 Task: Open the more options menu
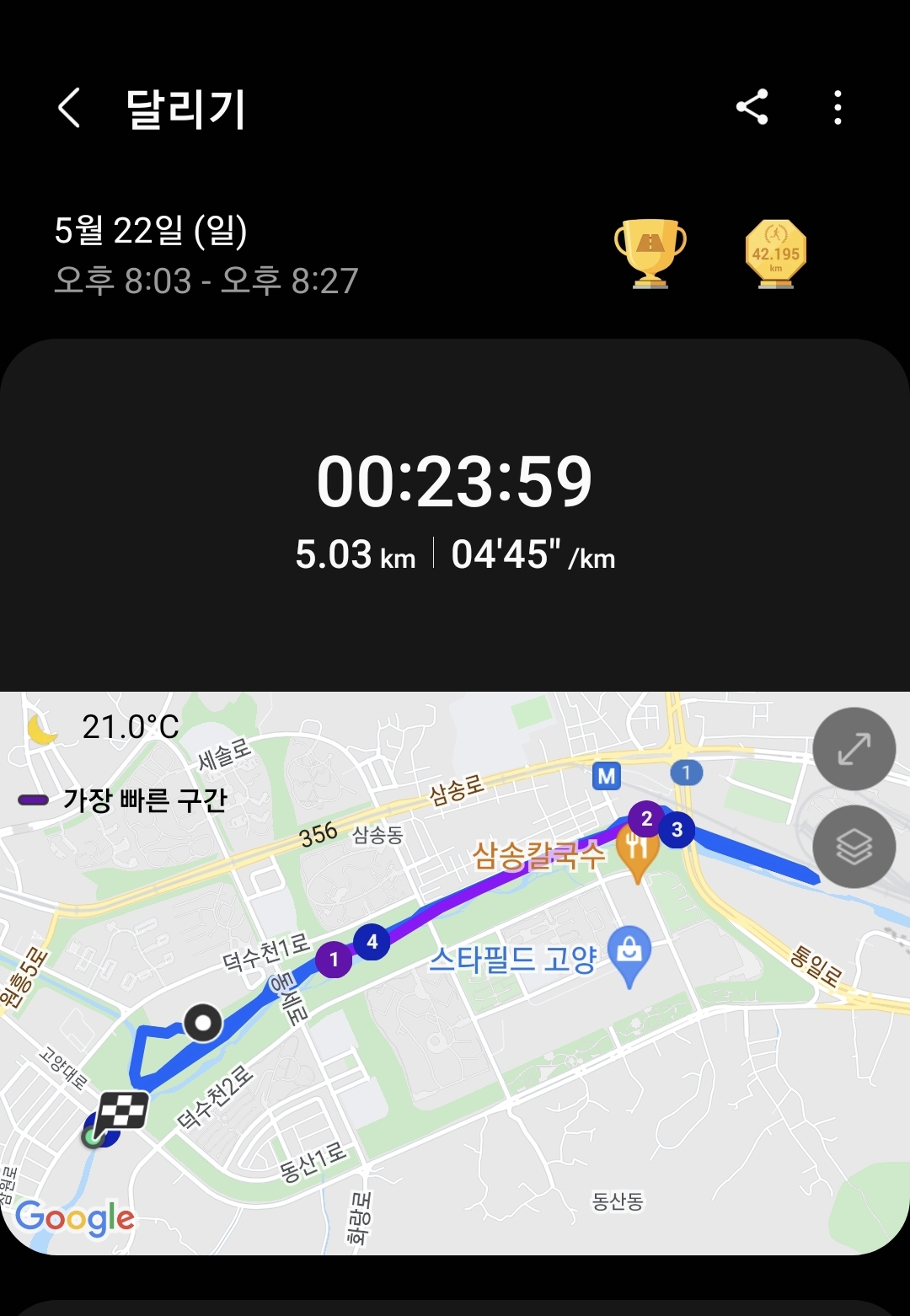(837, 108)
